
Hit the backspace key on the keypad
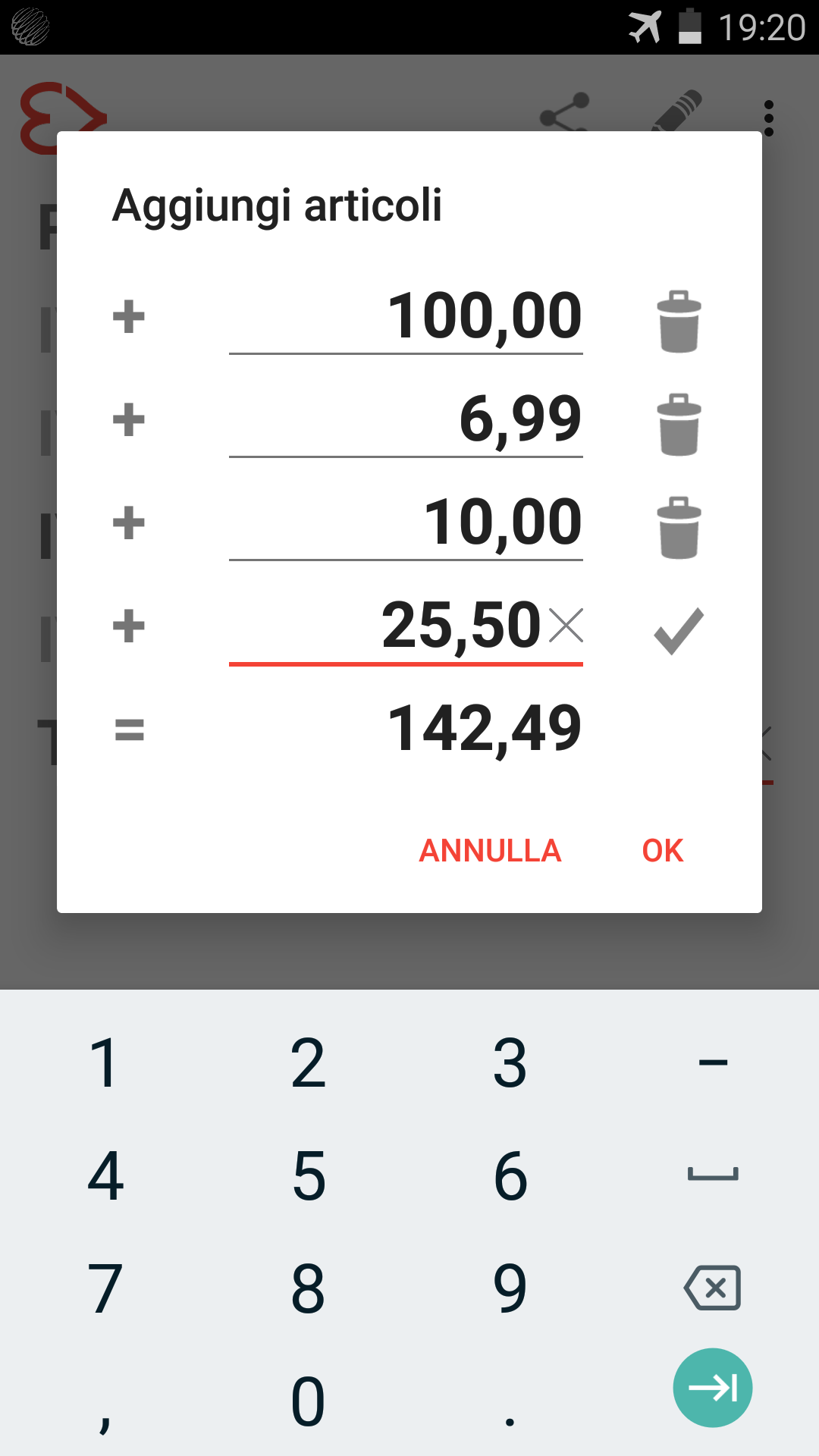[712, 1288]
